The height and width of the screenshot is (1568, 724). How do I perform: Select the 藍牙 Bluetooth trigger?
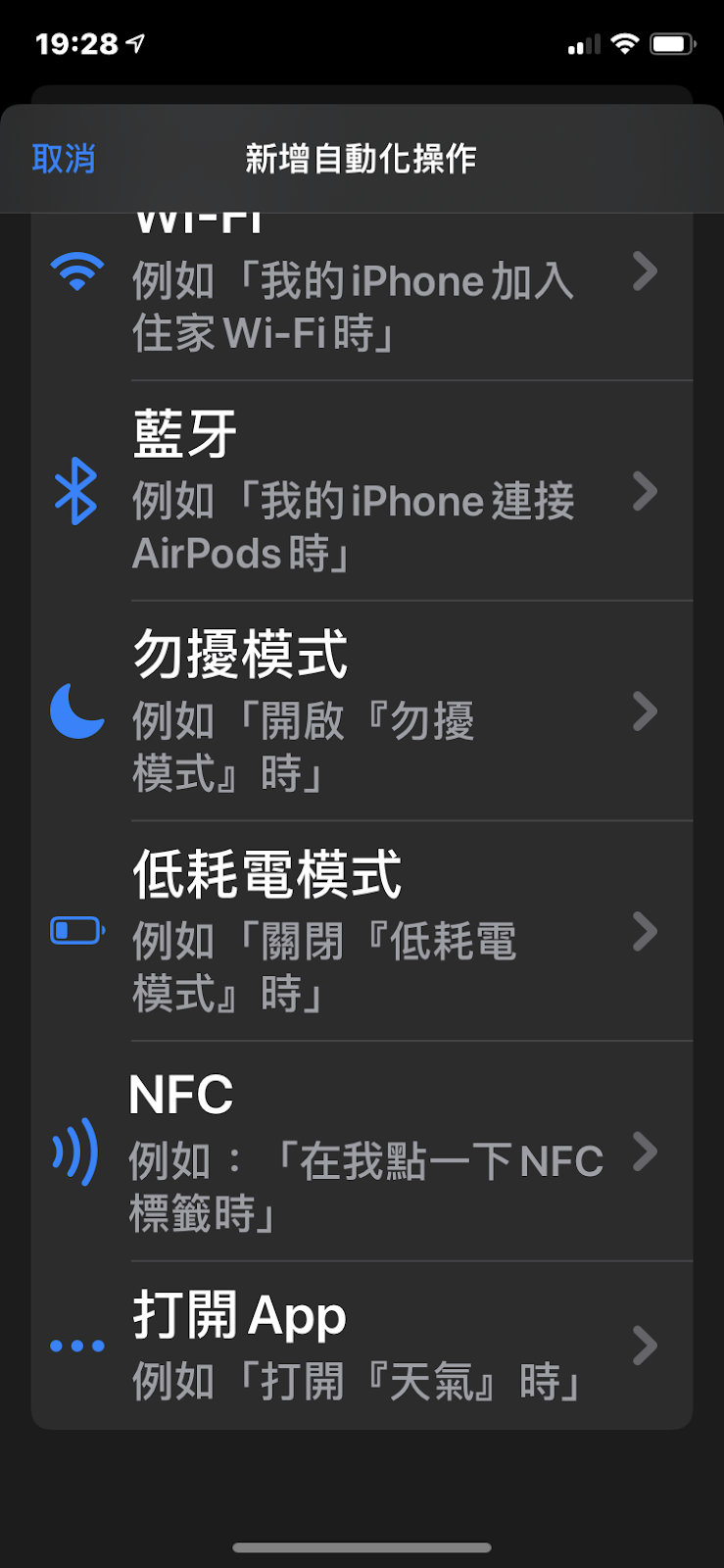point(362,491)
